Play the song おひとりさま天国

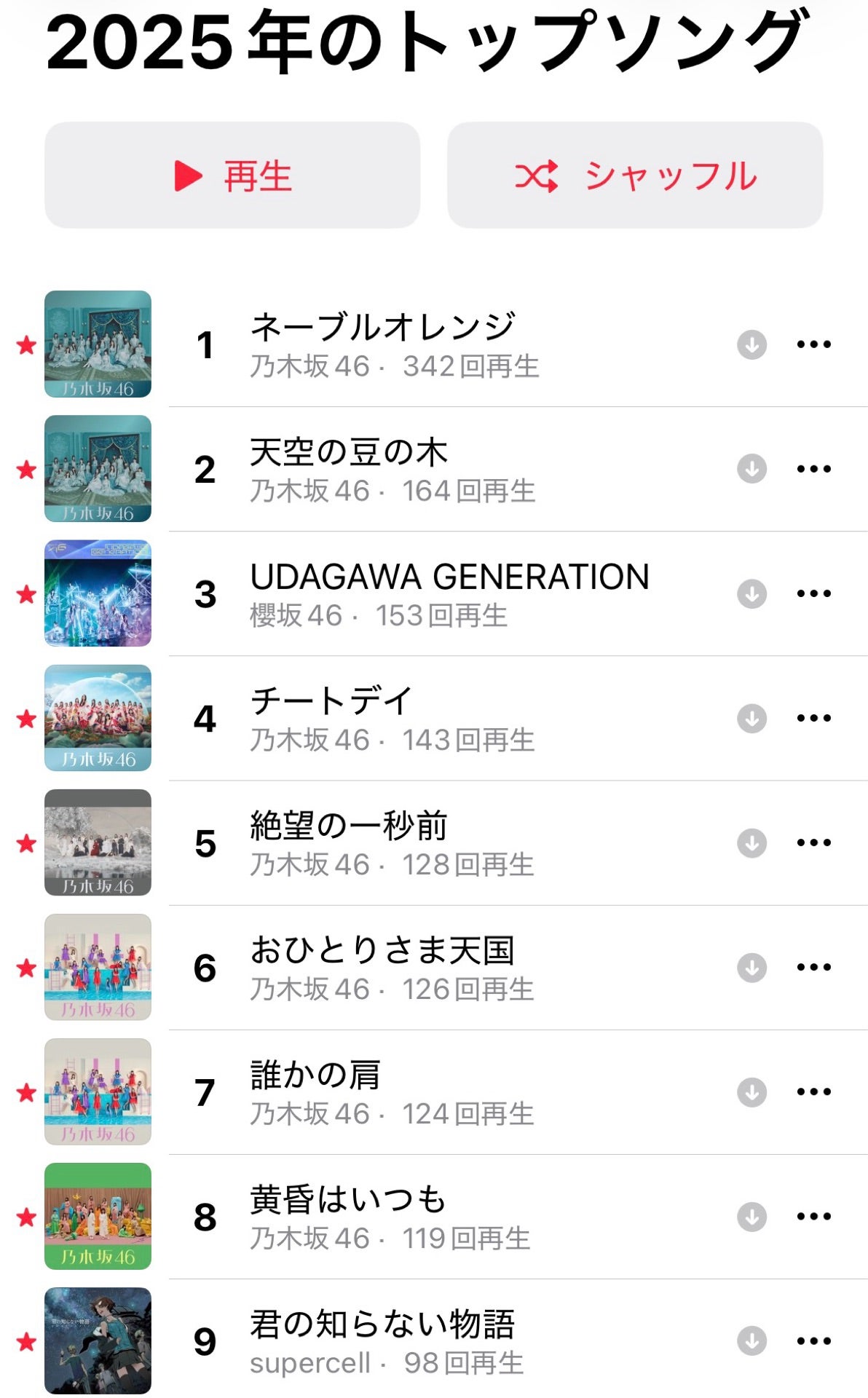[x=382, y=950]
